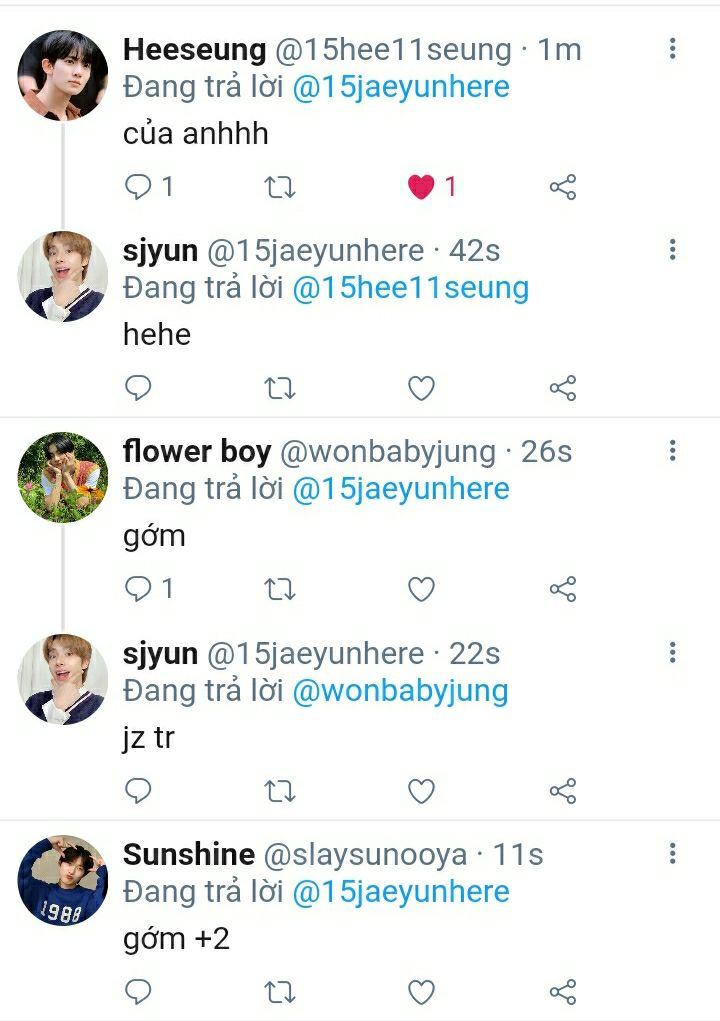
Task: Open overflow menu on Sunshine's tweet
Action: coord(672,854)
